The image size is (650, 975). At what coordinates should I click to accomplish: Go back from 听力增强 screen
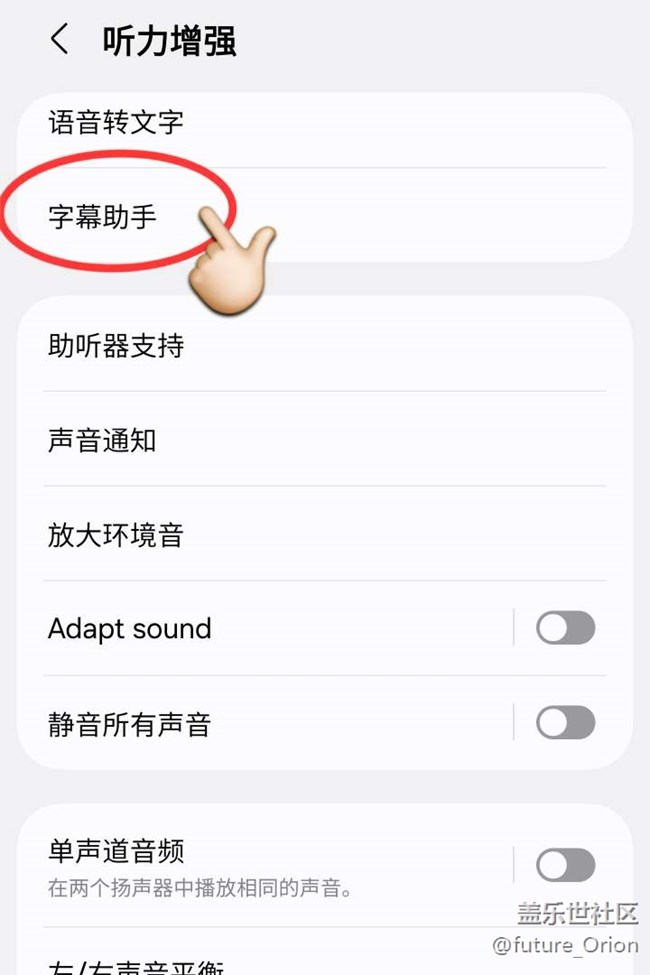[x=60, y=41]
